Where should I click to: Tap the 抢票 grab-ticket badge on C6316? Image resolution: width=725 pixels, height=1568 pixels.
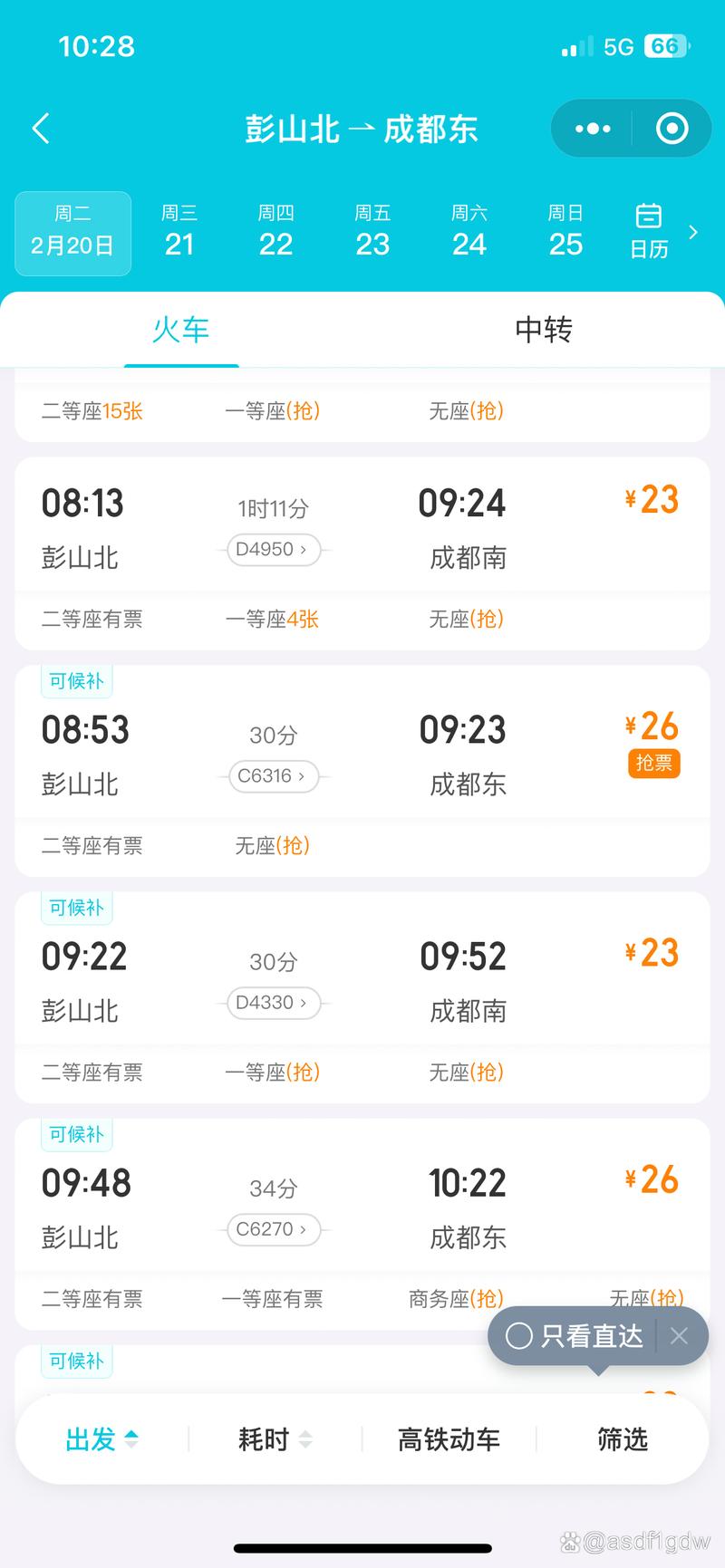[x=653, y=764]
